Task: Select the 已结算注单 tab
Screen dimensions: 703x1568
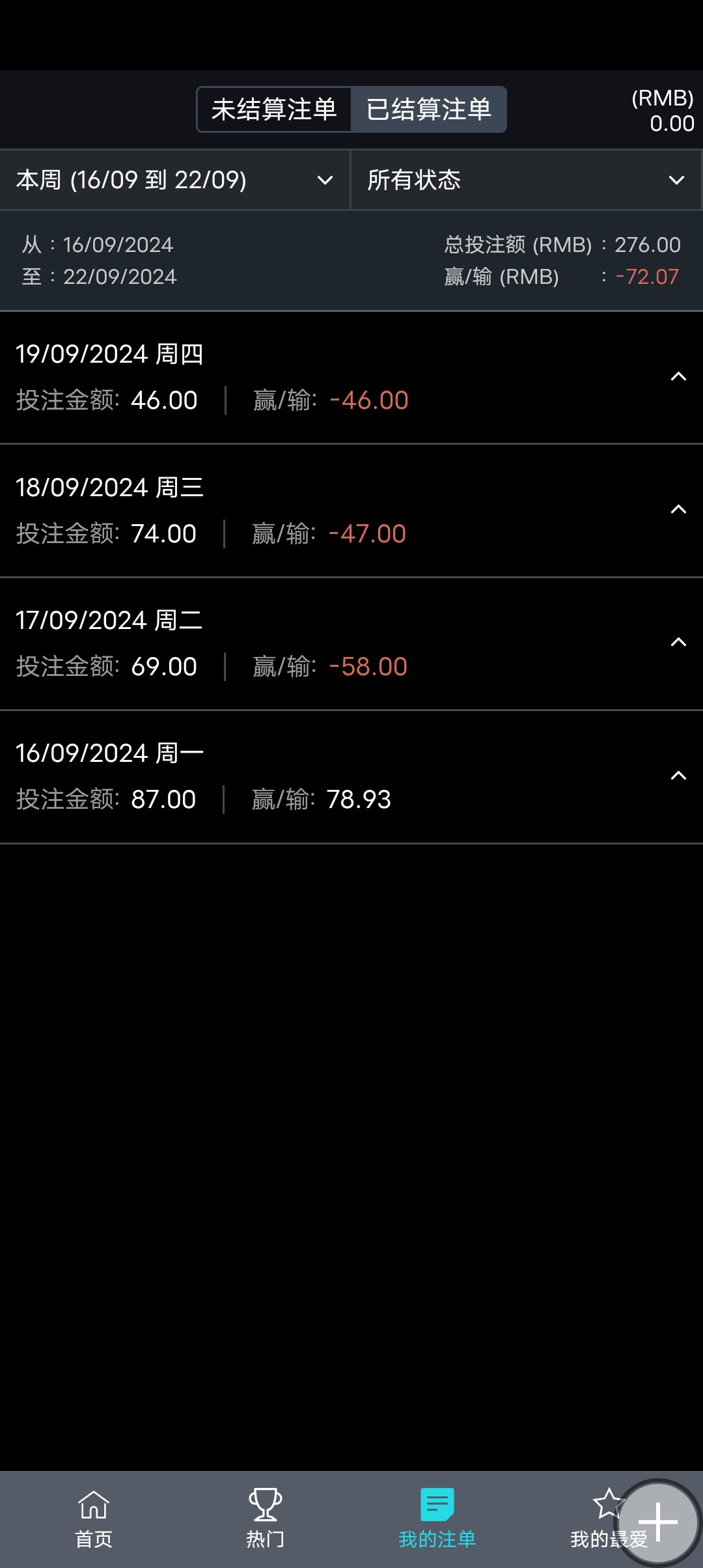Action: (x=428, y=109)
